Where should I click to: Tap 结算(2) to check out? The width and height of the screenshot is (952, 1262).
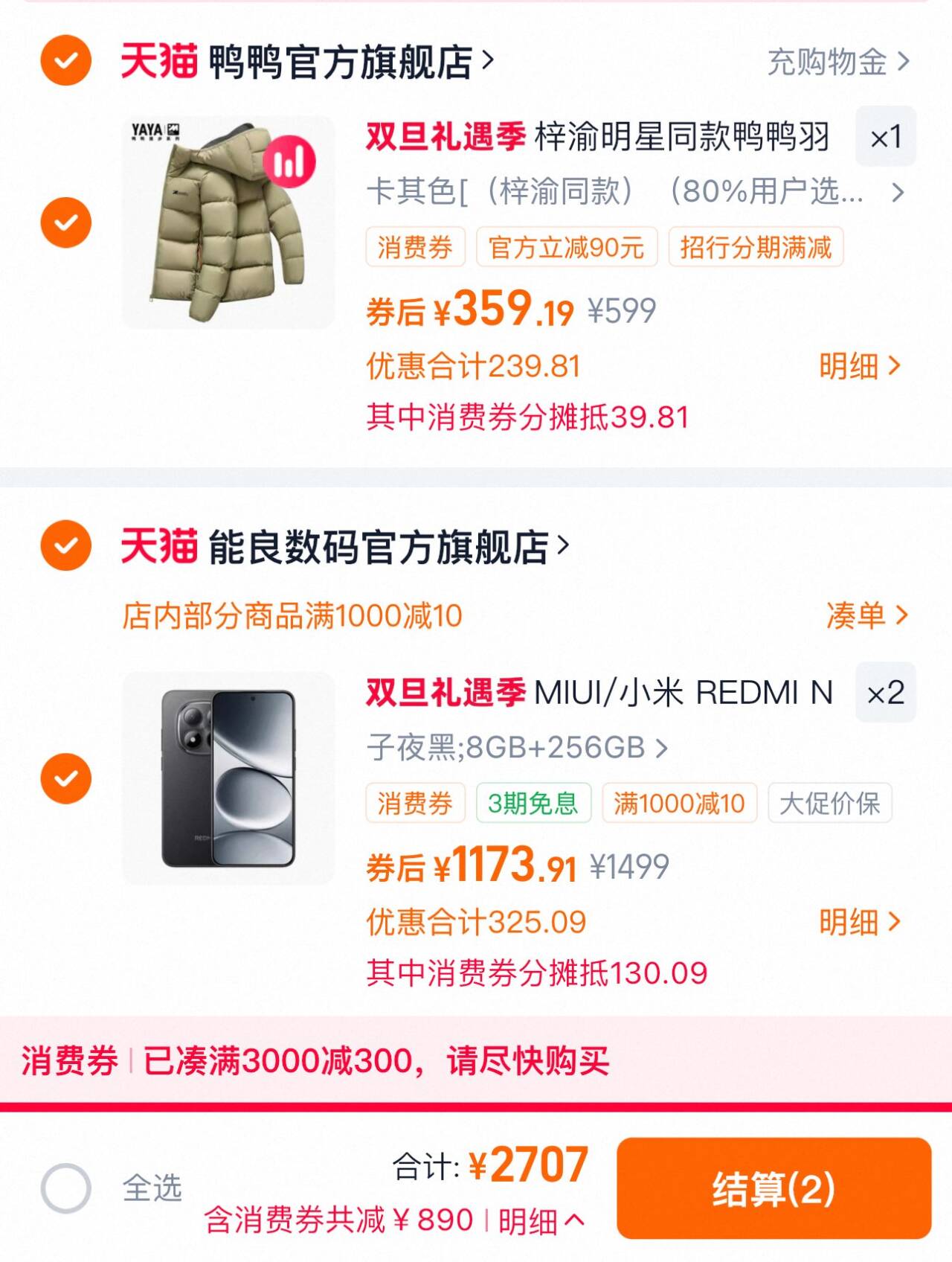(x=773, y=1188)
